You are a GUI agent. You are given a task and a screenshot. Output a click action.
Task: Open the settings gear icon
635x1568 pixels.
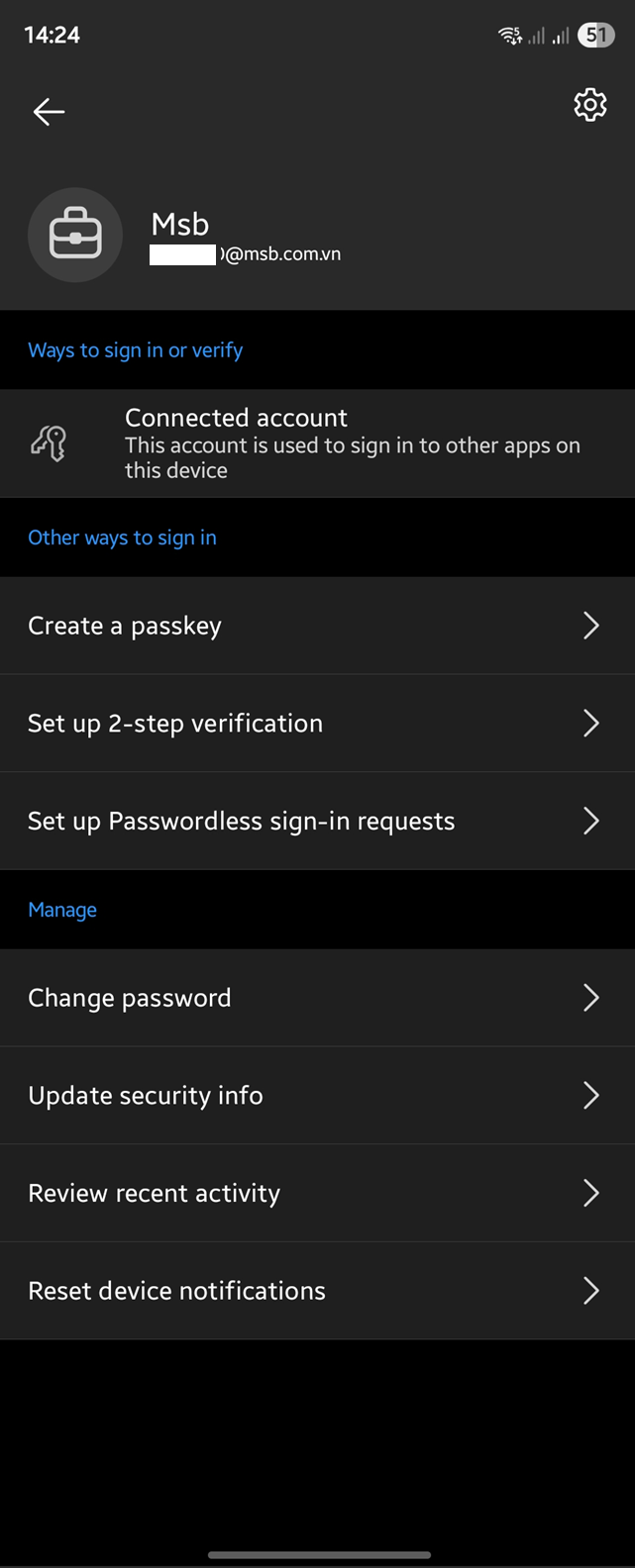pyautogui.click(x=589, y=105)
